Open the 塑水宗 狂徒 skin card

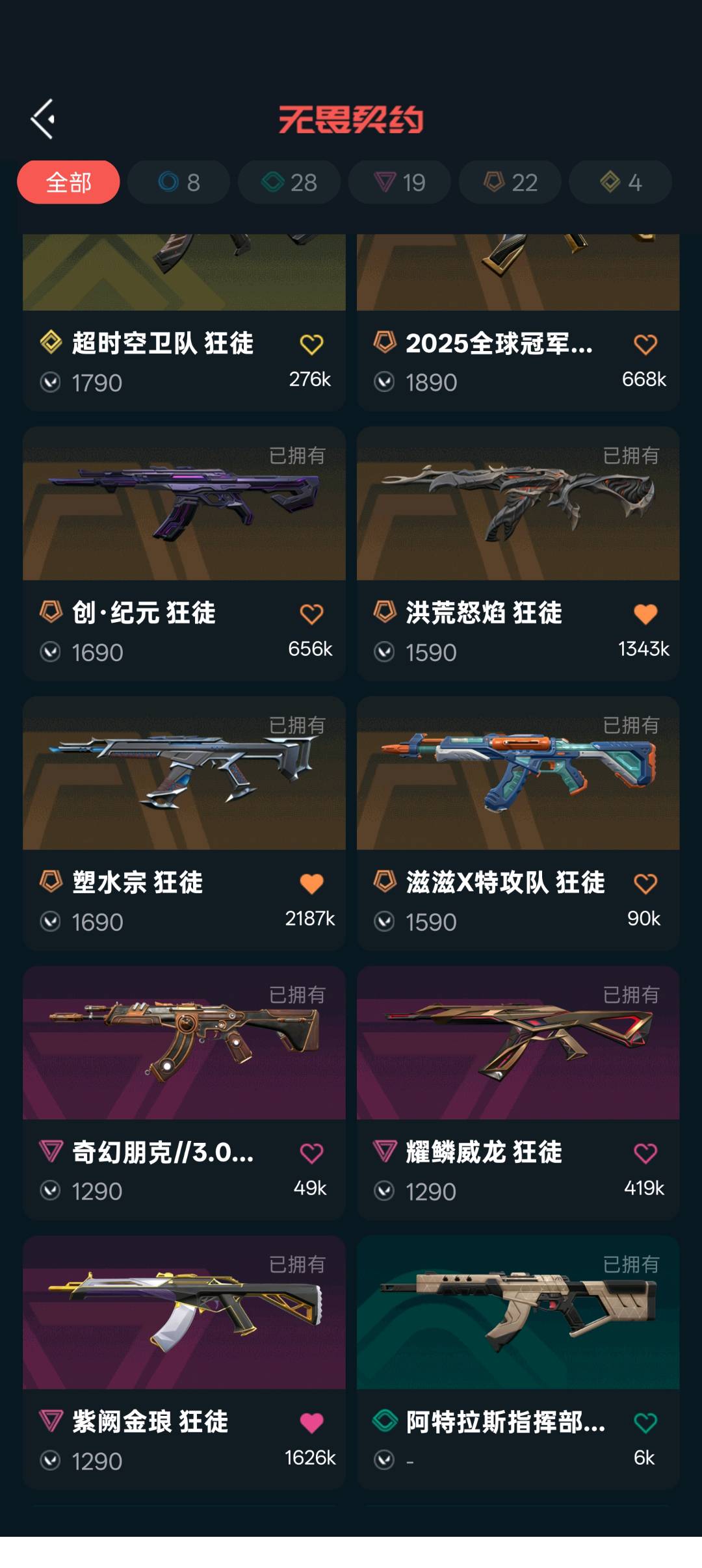click(184, 824)
